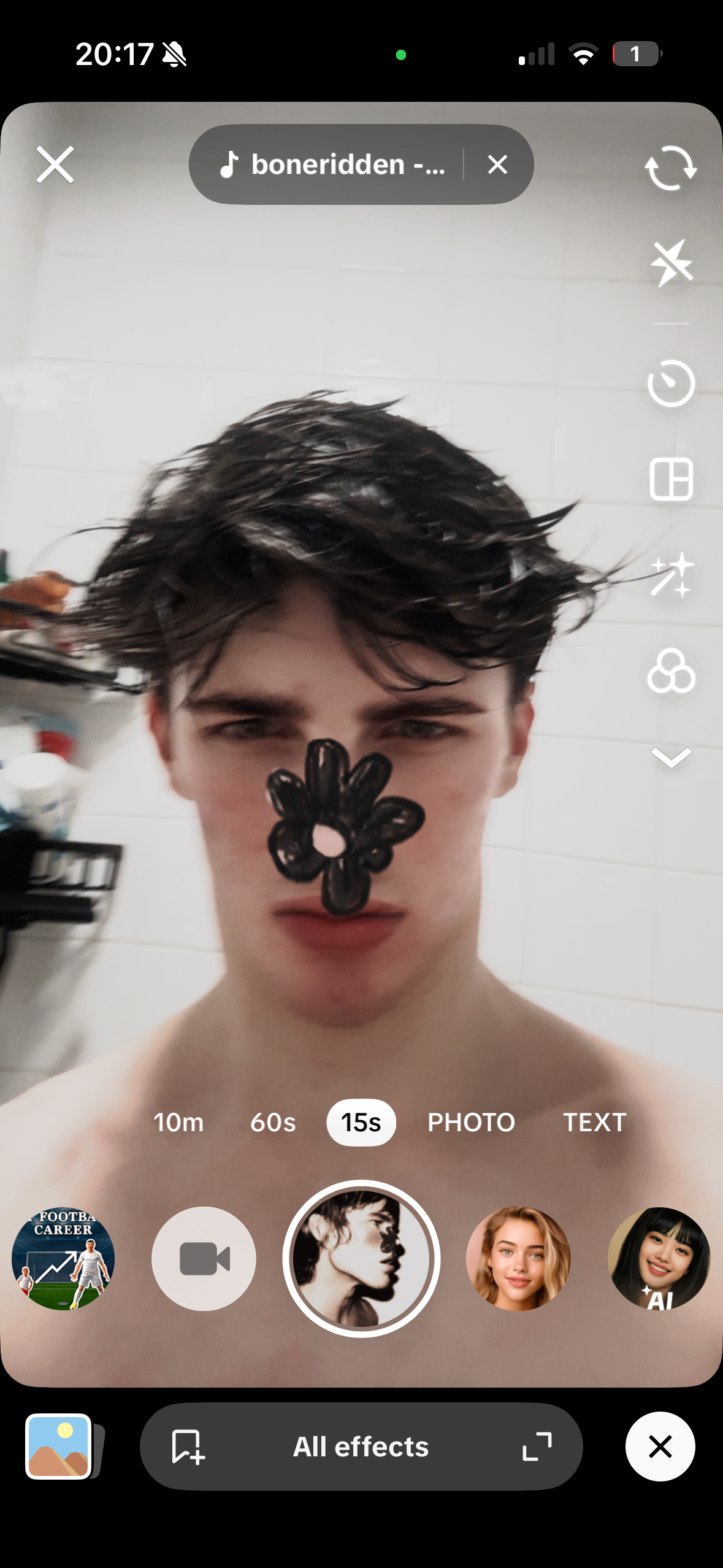Tap the video camera record button

point(204,1259)
